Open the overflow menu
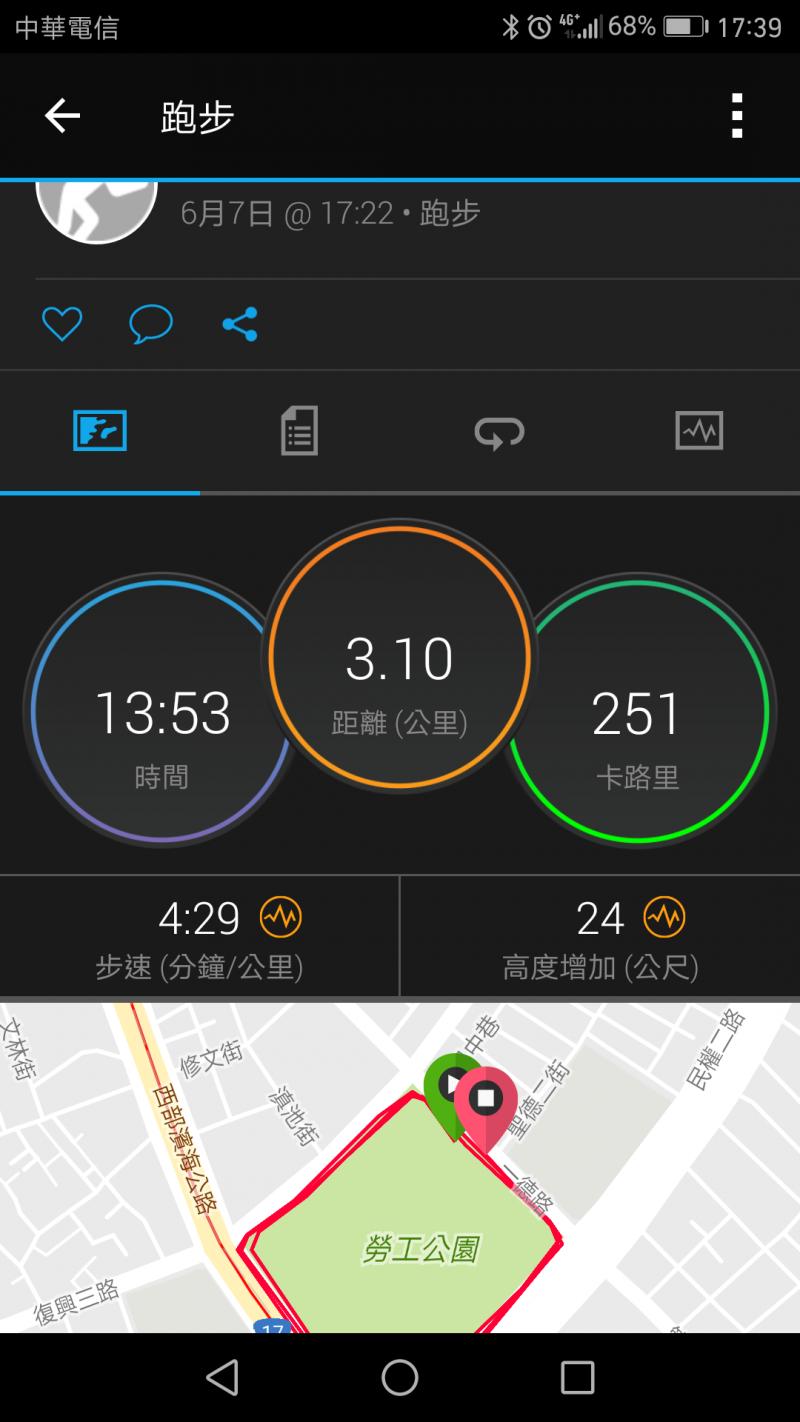The height and width of the screenshot is (1422, 800). point(737,116)
